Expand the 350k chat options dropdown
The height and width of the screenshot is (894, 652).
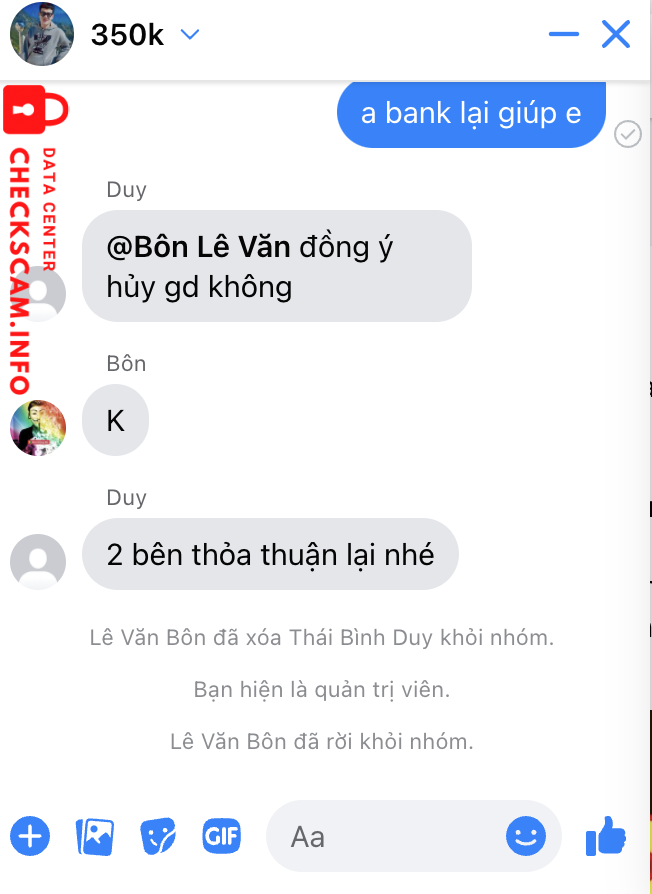(x=189, y=35)
